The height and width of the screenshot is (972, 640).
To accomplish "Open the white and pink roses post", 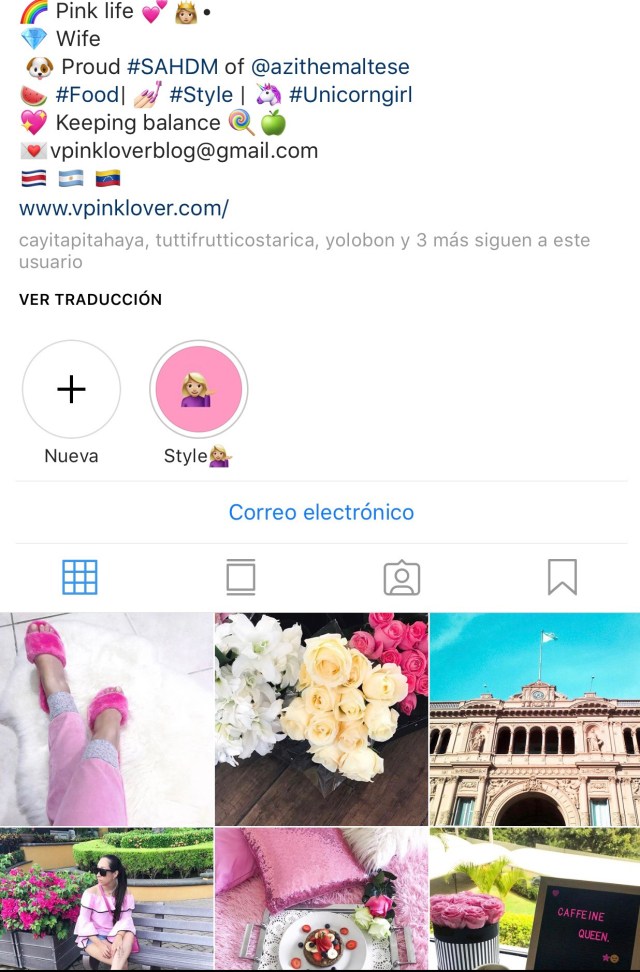I will 320,718.
